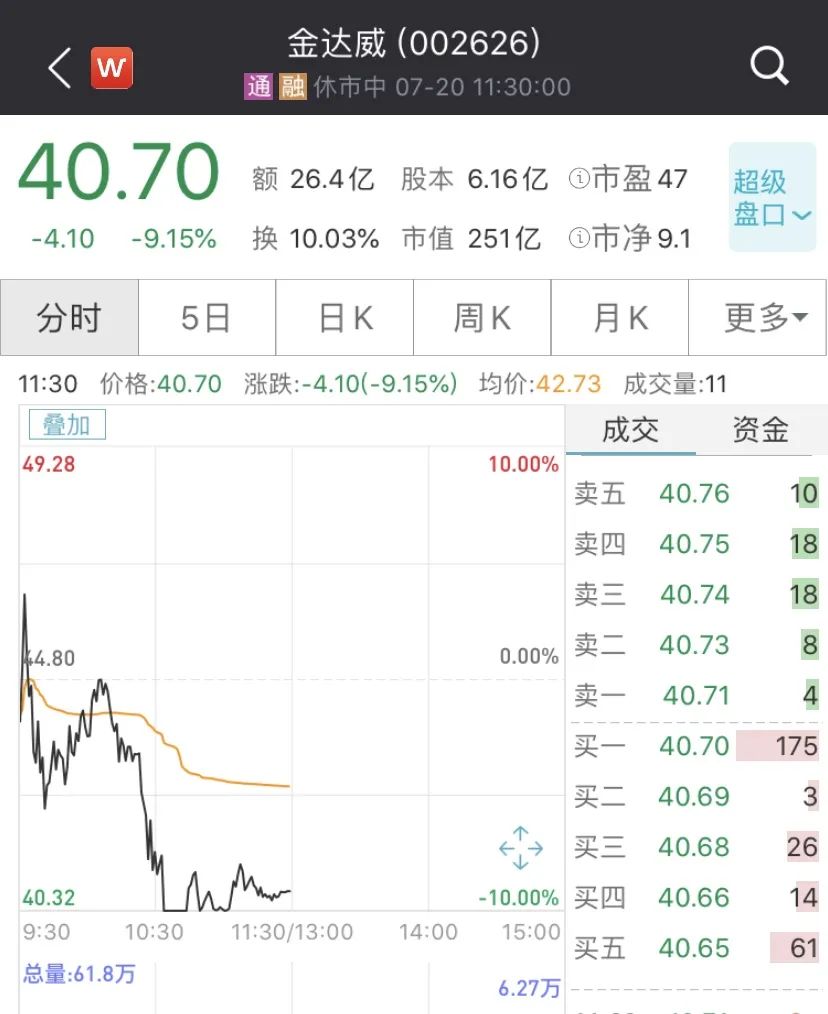Switch to the 资金 tab
Image resolution: width=828 pixels, height=1014 pixels.
[x=760, y=430]
